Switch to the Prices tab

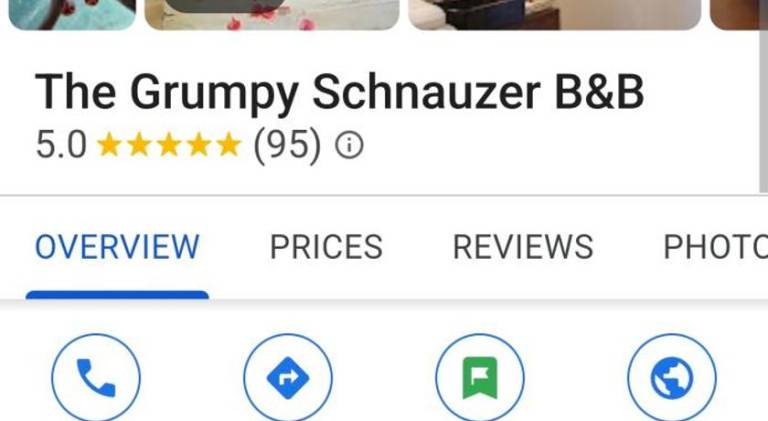pos(326,246)
